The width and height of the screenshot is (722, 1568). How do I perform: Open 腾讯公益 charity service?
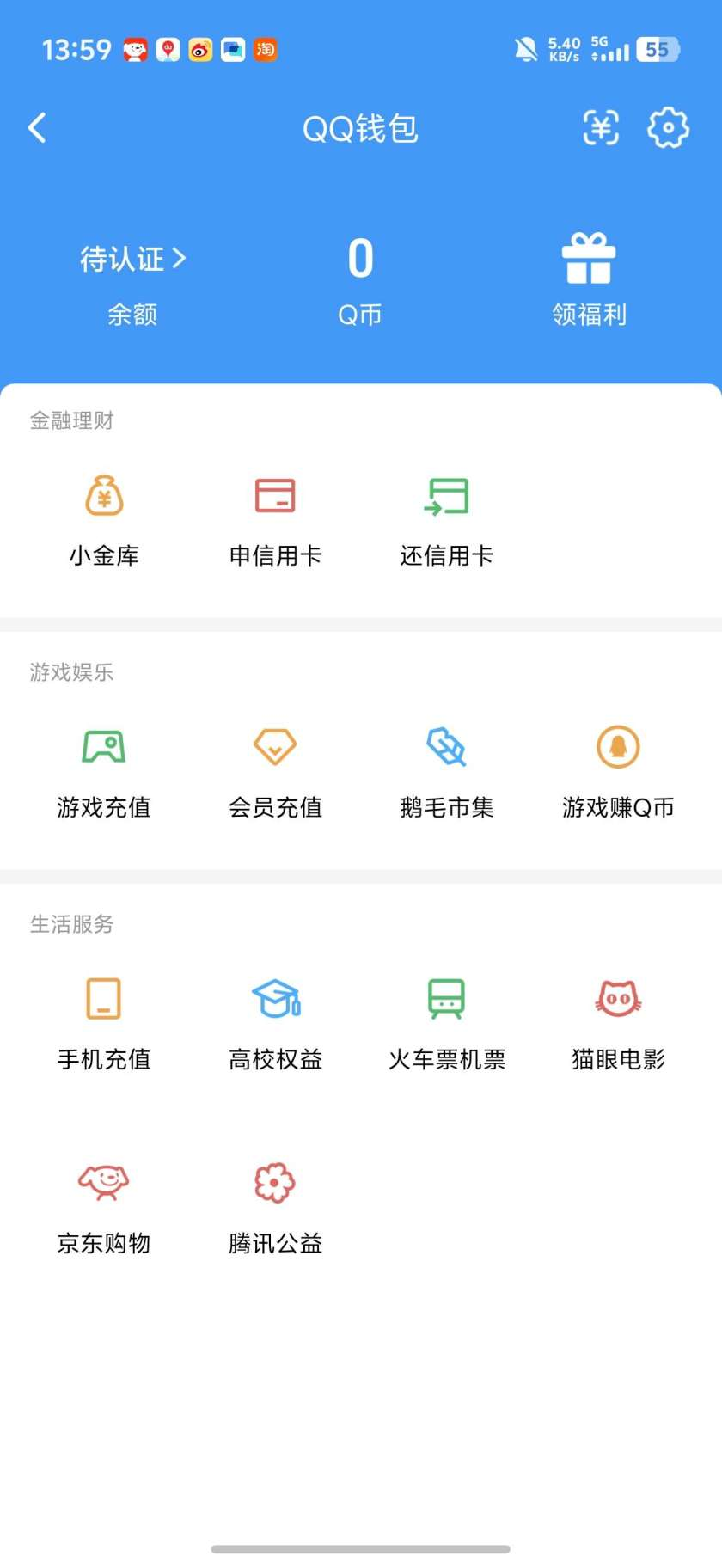274,1202
